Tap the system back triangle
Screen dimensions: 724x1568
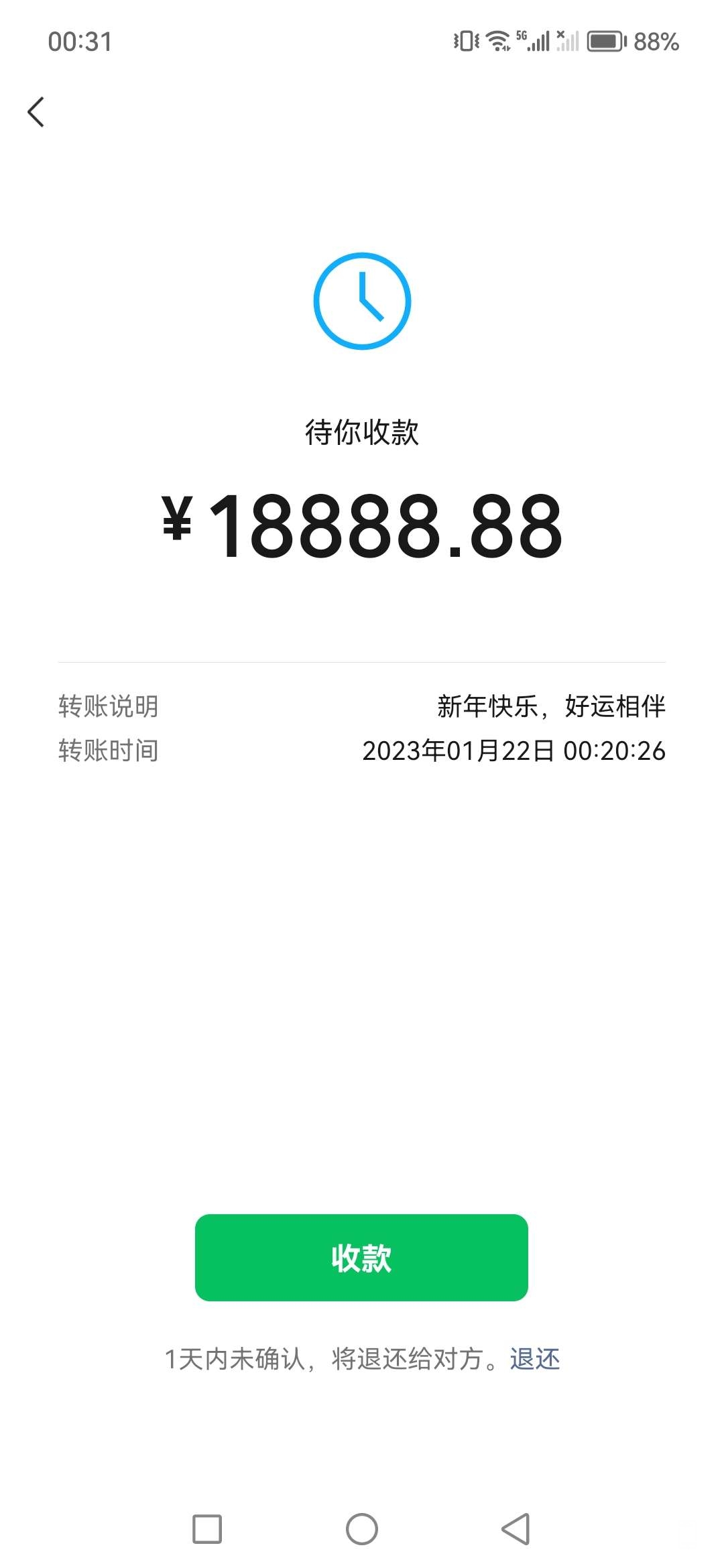[516, 1529]
